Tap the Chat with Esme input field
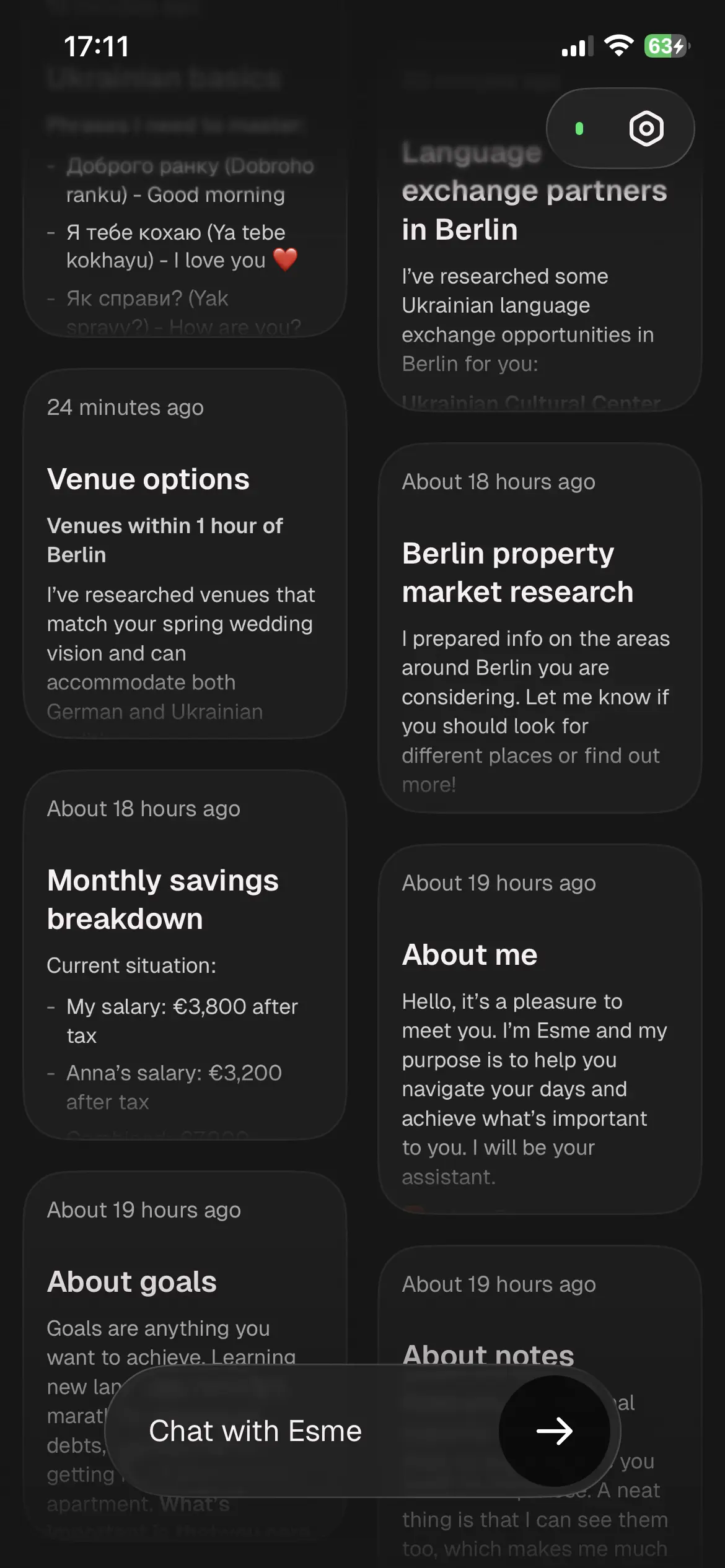Image resolution: width=725 pixels, height=1568 pixels. (255, 1431)
